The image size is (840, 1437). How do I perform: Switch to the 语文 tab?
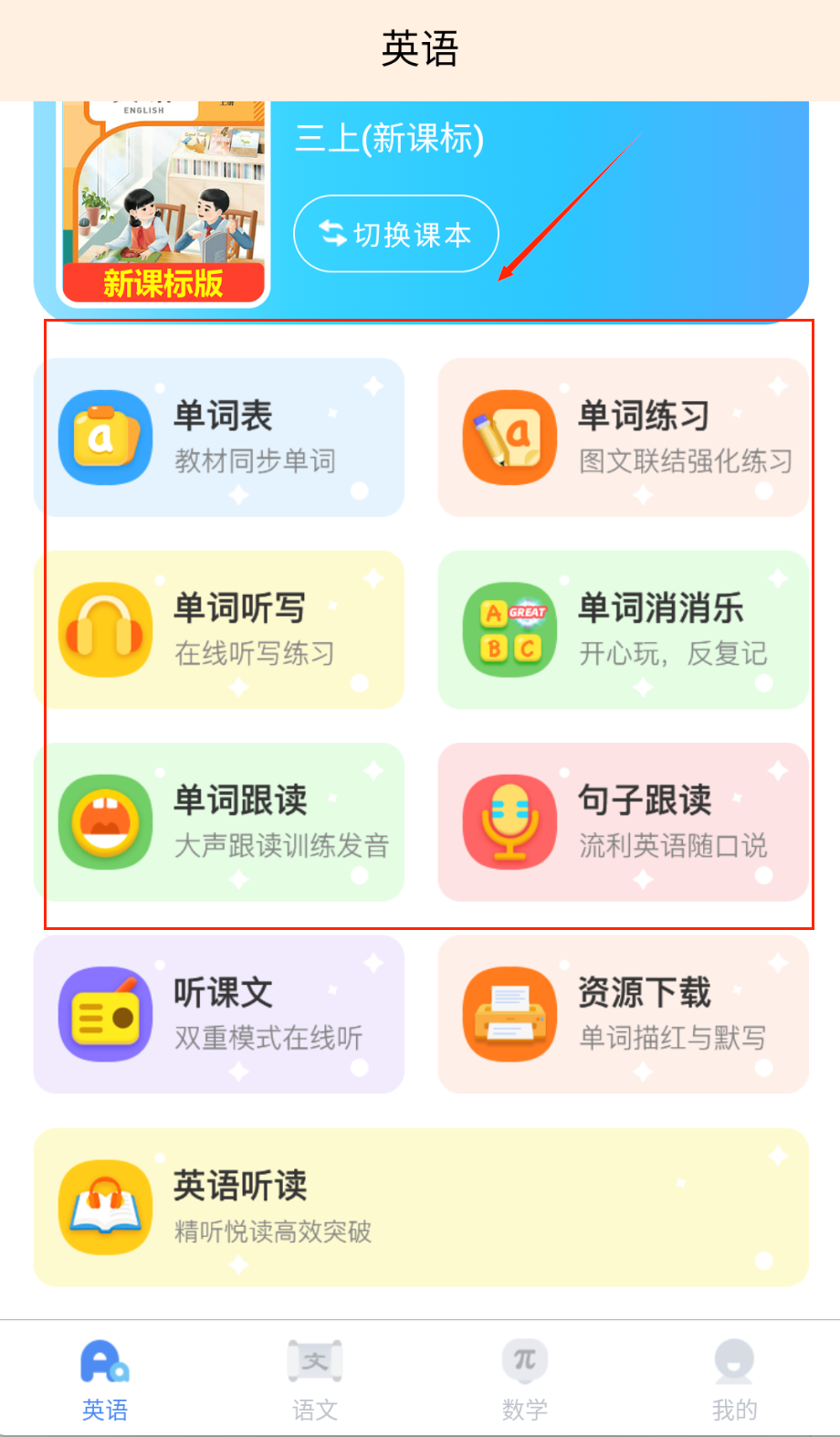[x=314, y=1380]
